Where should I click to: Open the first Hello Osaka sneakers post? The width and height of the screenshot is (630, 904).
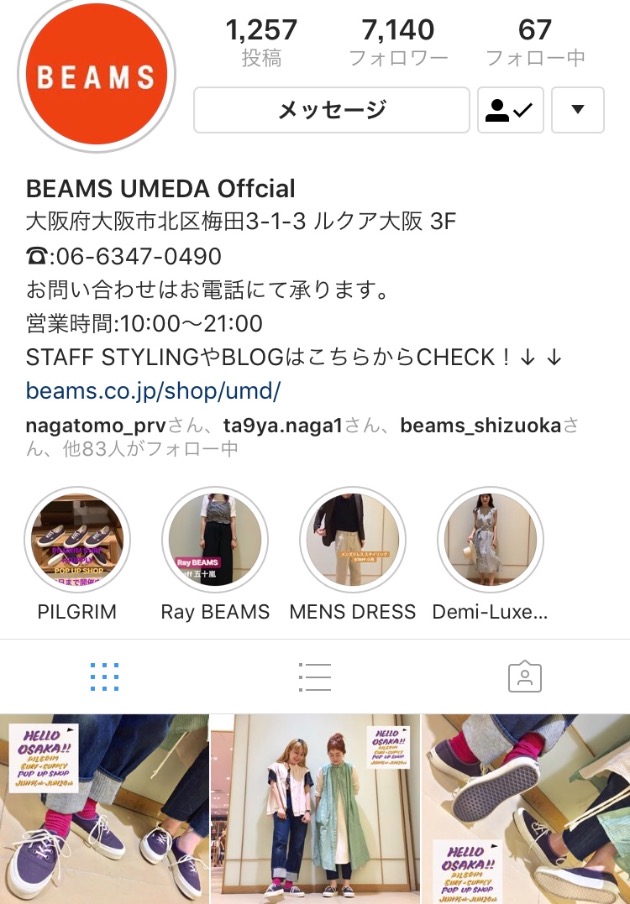point(104,808)
